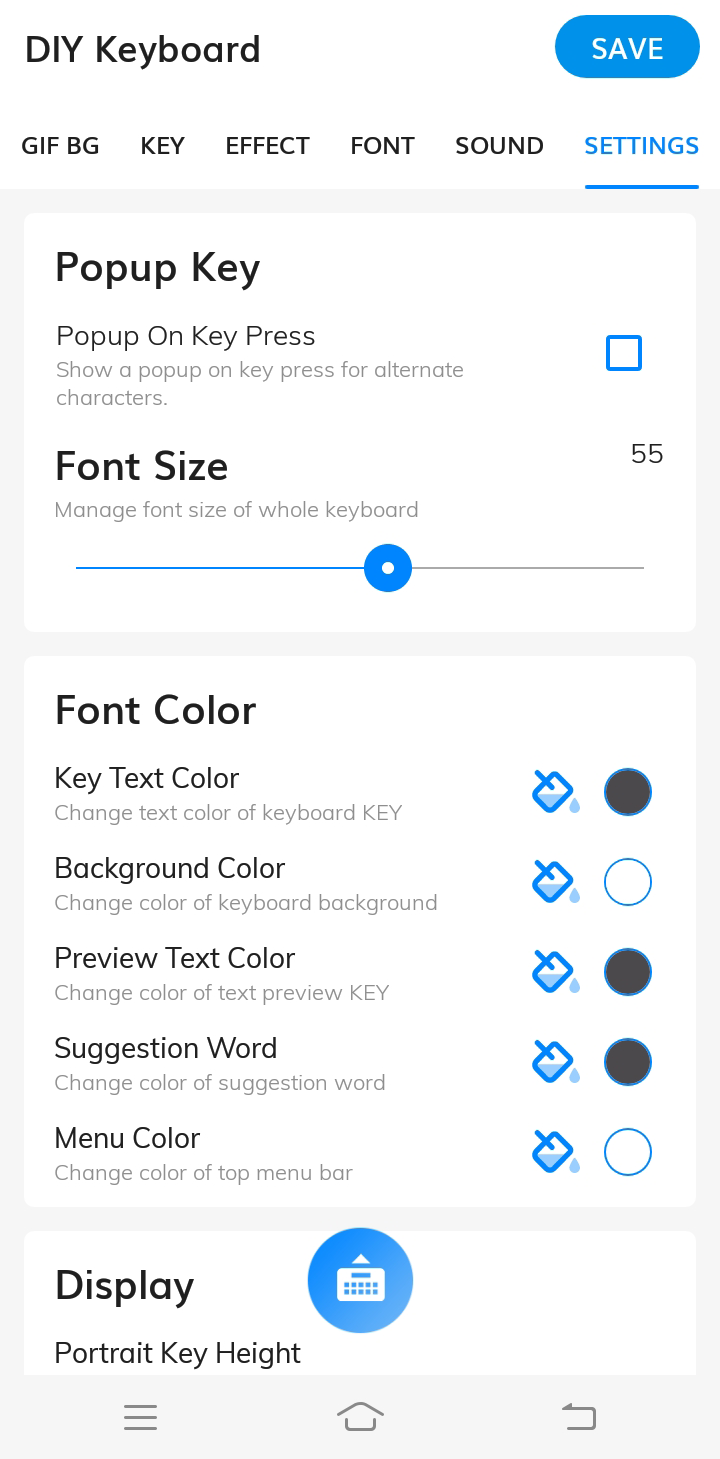This screenshot has height=1459, width=720.
Task: Go to the EFFECT tab
Action: pyautogui.click(x=267, y=146)
